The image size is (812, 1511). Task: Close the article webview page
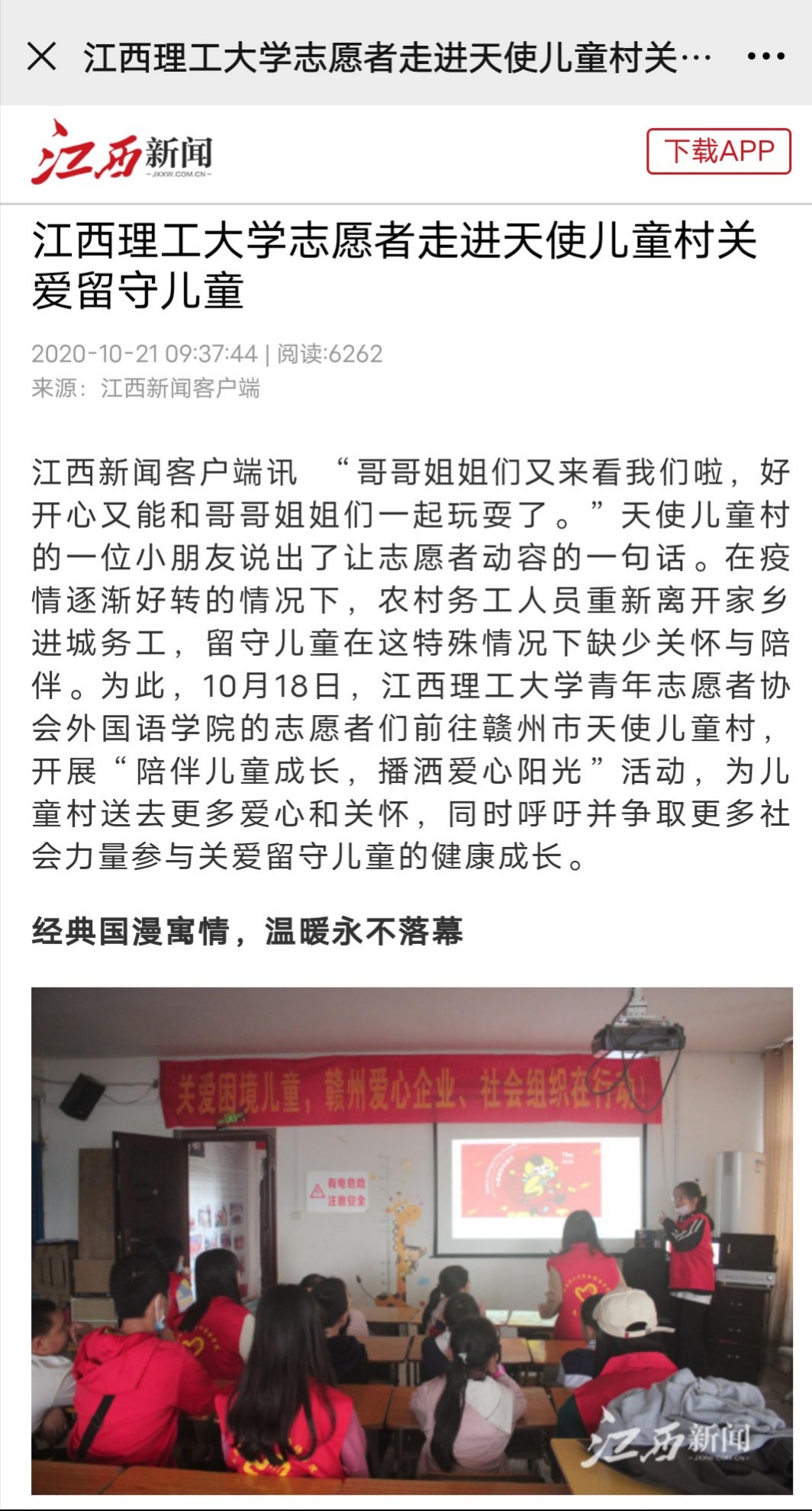point(41,56)
